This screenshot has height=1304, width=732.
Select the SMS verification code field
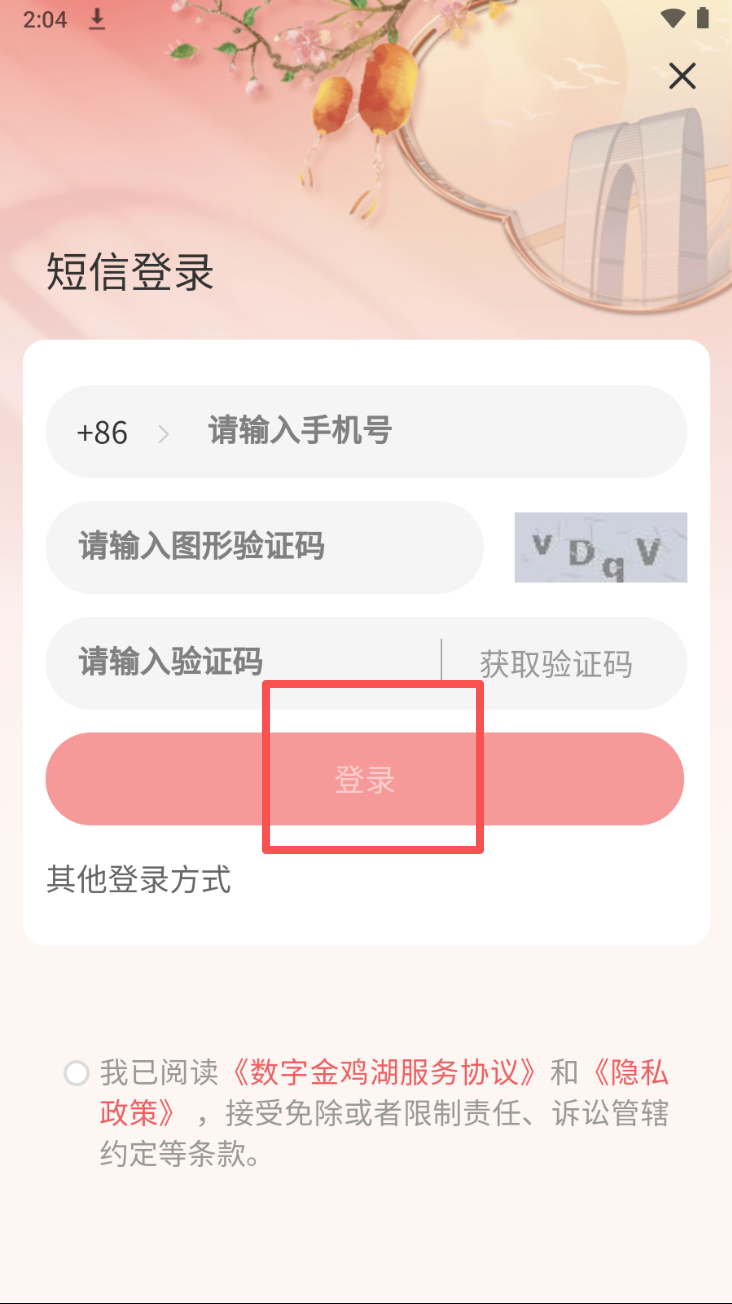coord(240,662)
